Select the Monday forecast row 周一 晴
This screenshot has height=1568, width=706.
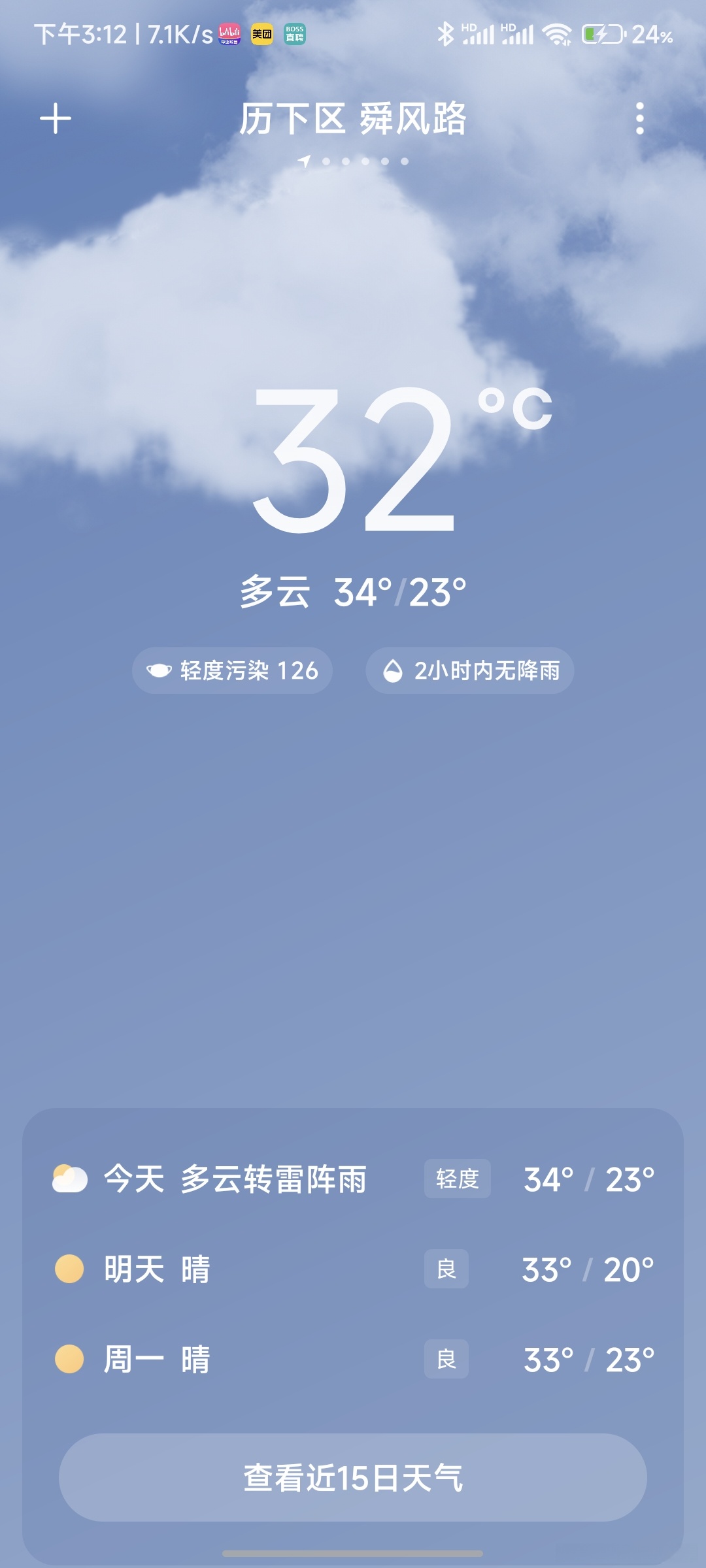(x=353, y=1360)
